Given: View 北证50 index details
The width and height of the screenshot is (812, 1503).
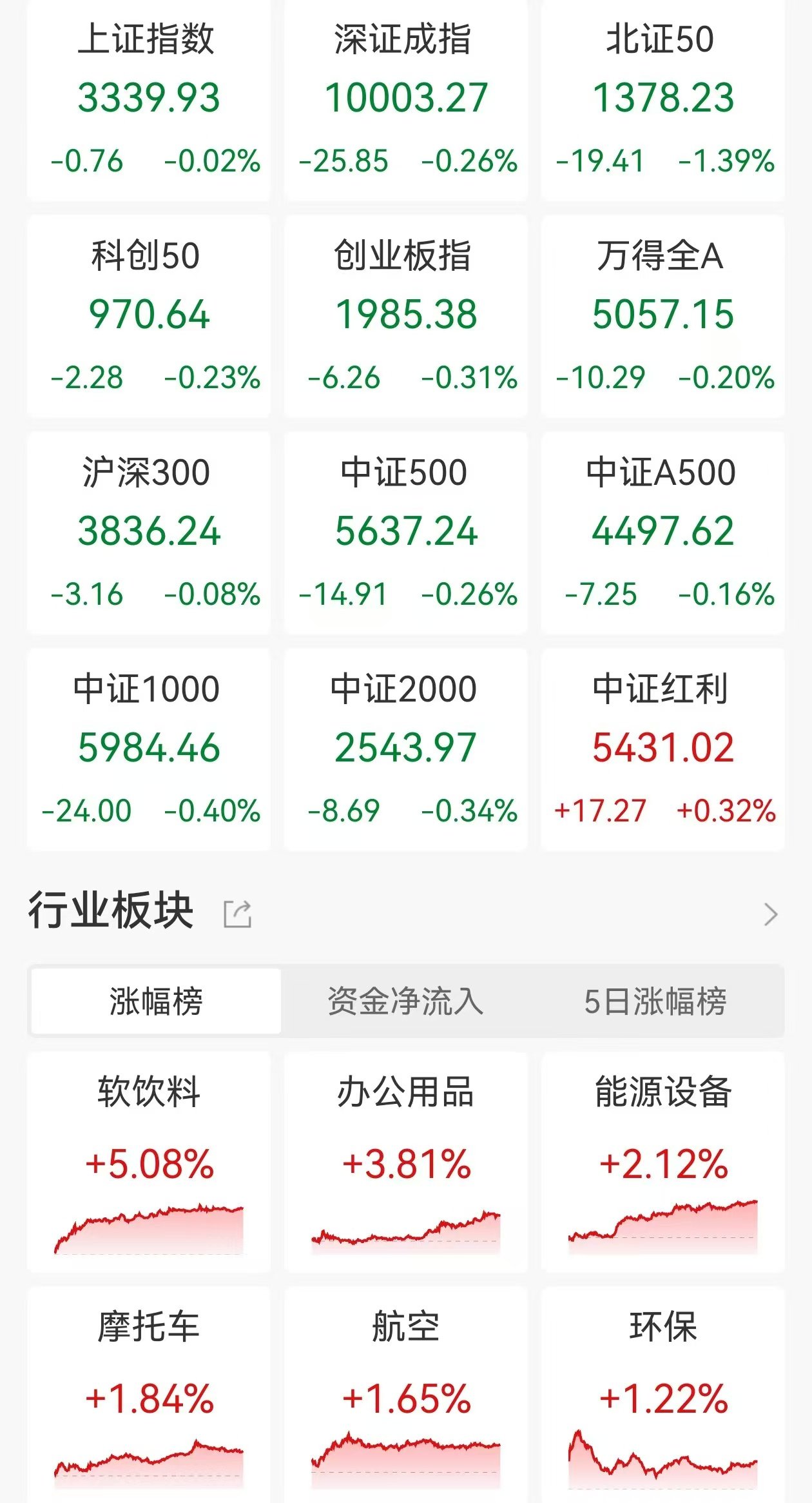Looking at the screenshot, I should pyautogui.click(x=663, y=100).
